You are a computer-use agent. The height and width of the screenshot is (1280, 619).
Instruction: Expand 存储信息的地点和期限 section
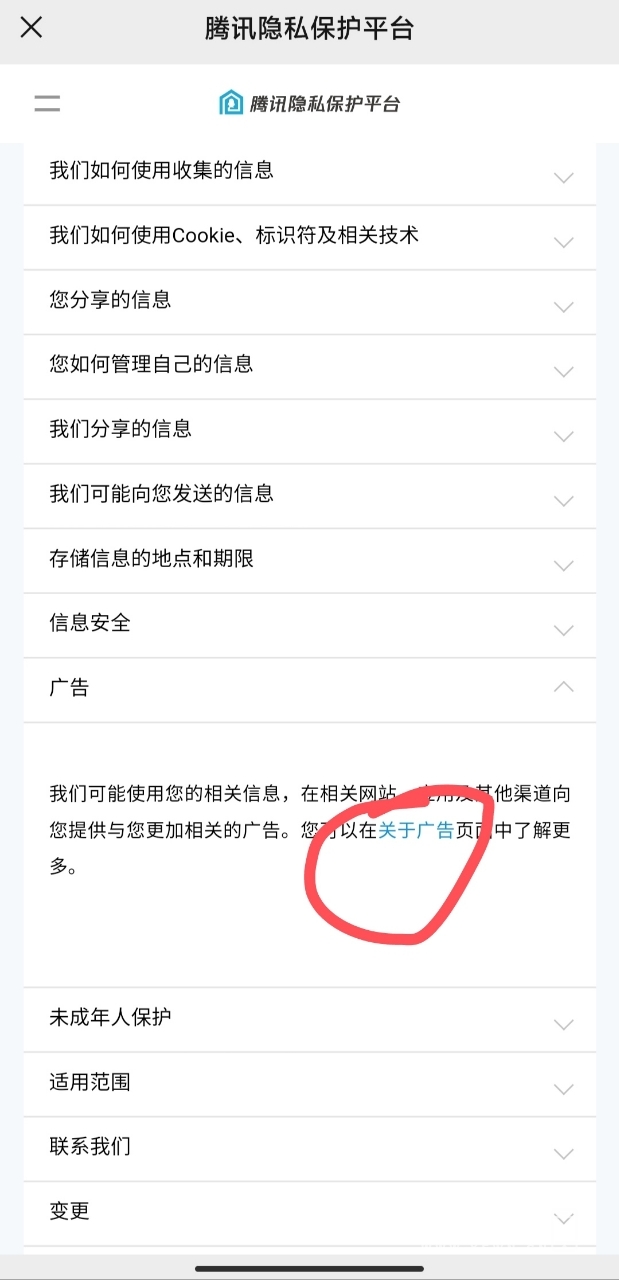pyautogui.click(x=309, y=559)
